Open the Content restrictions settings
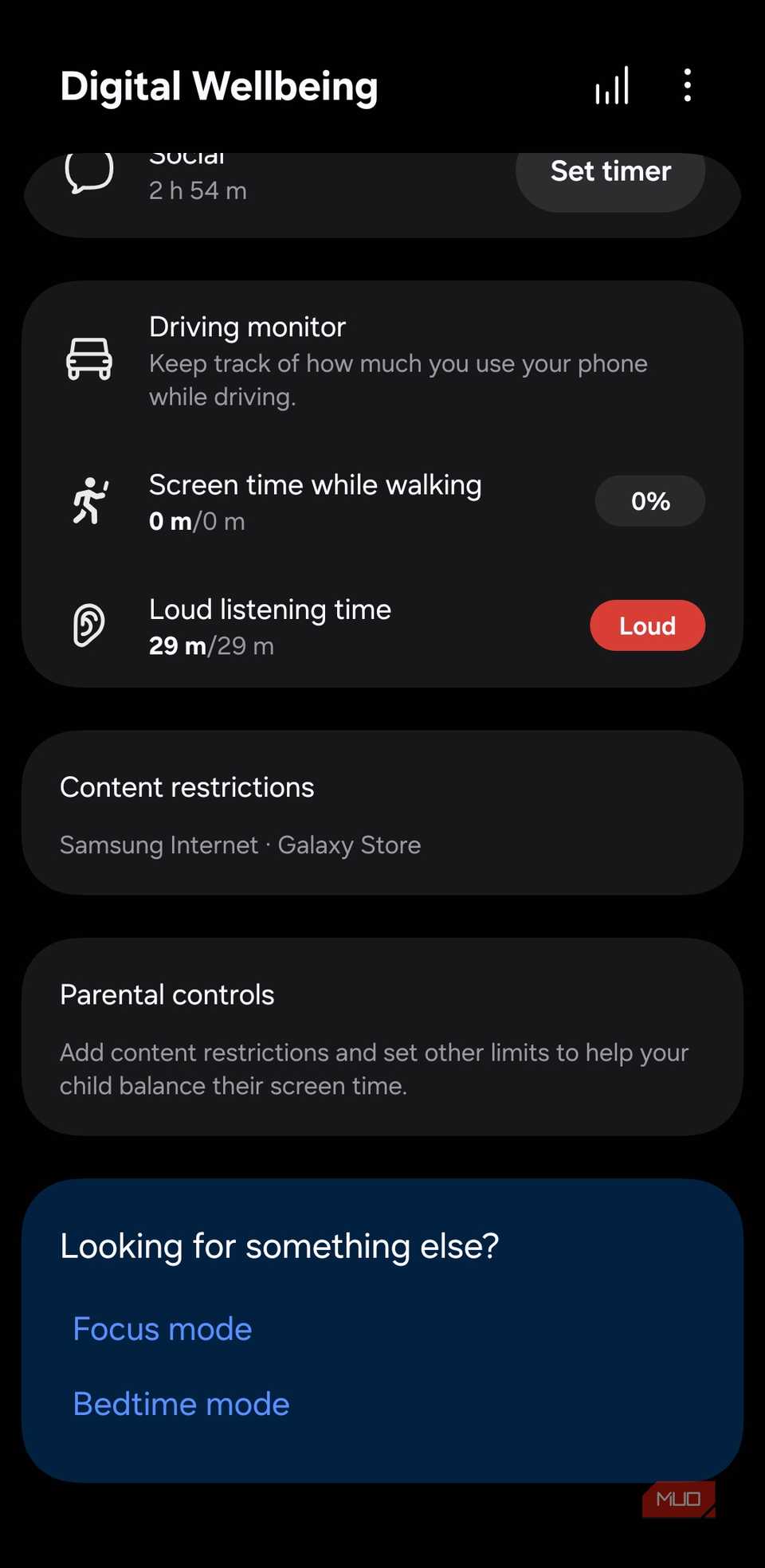This screenshot has width=765, height=1568. (x=382, y=813)
